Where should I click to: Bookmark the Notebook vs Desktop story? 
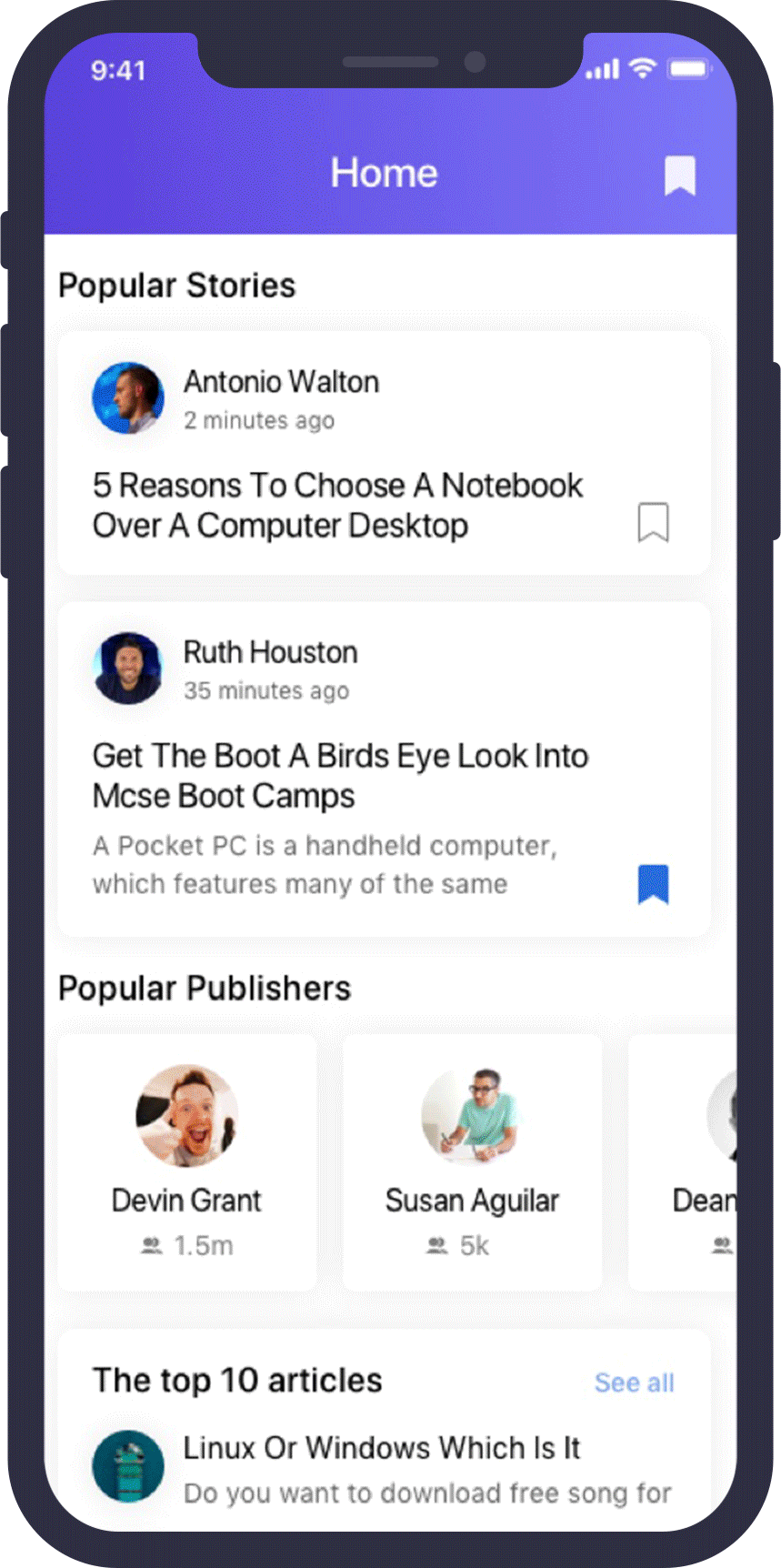[653, 522]
